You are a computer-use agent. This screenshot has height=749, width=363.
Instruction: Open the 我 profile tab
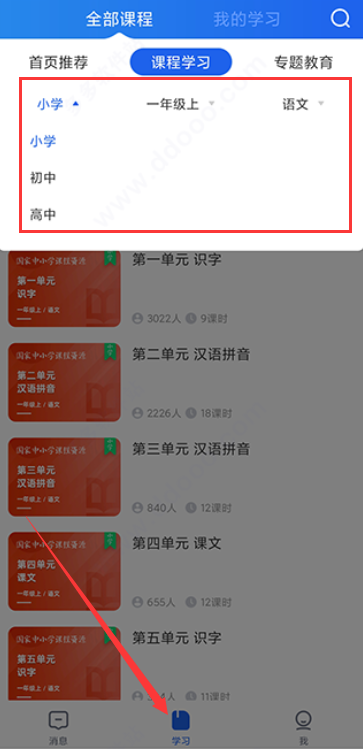[303, 728]
